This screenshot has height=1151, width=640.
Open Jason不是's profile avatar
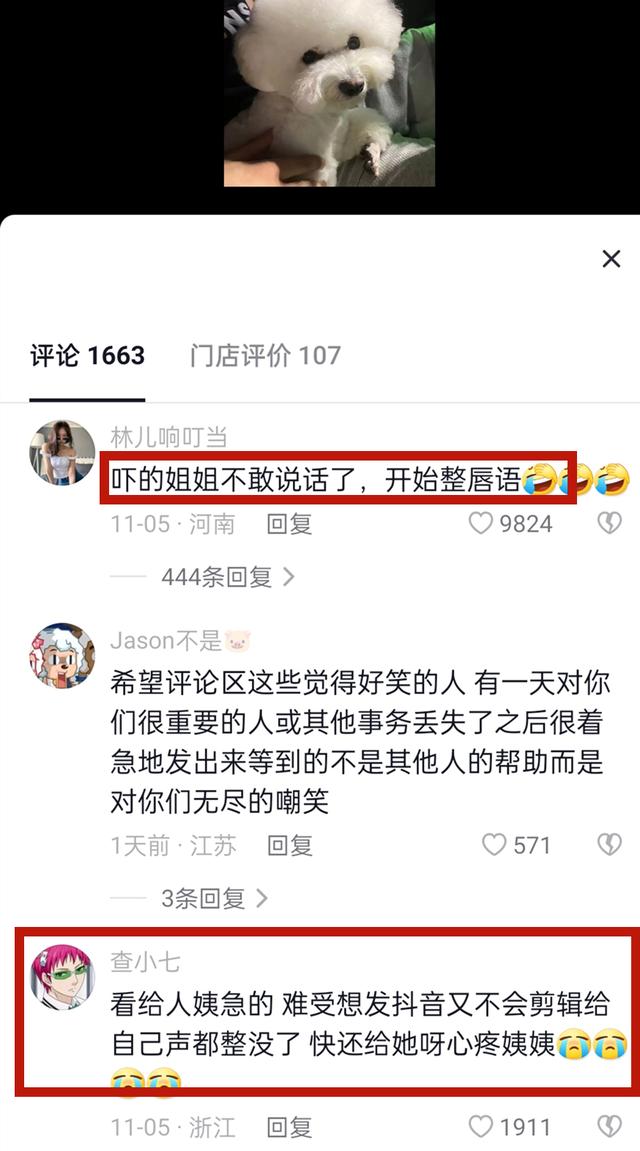click(x=62, y=655)
